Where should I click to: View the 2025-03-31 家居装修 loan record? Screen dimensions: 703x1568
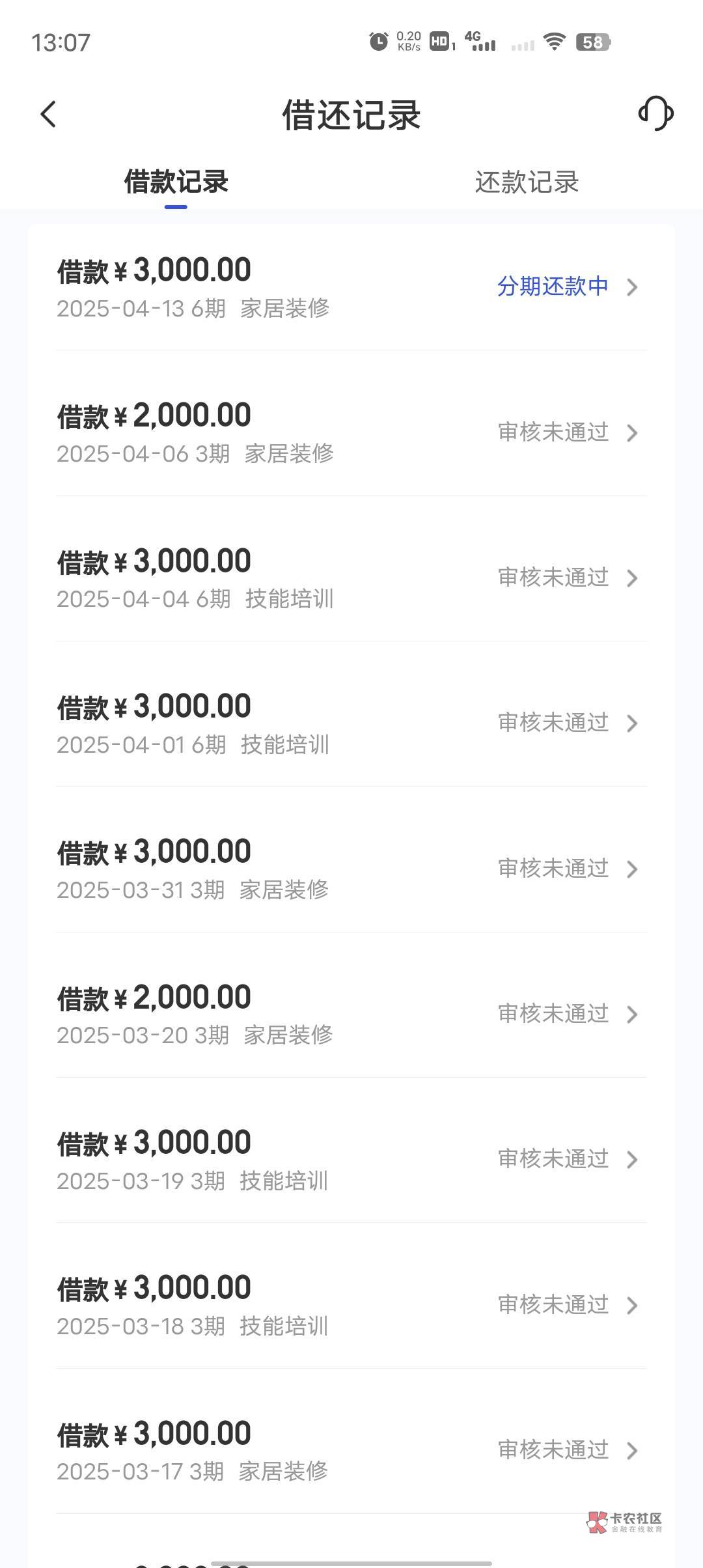[351, 869]
